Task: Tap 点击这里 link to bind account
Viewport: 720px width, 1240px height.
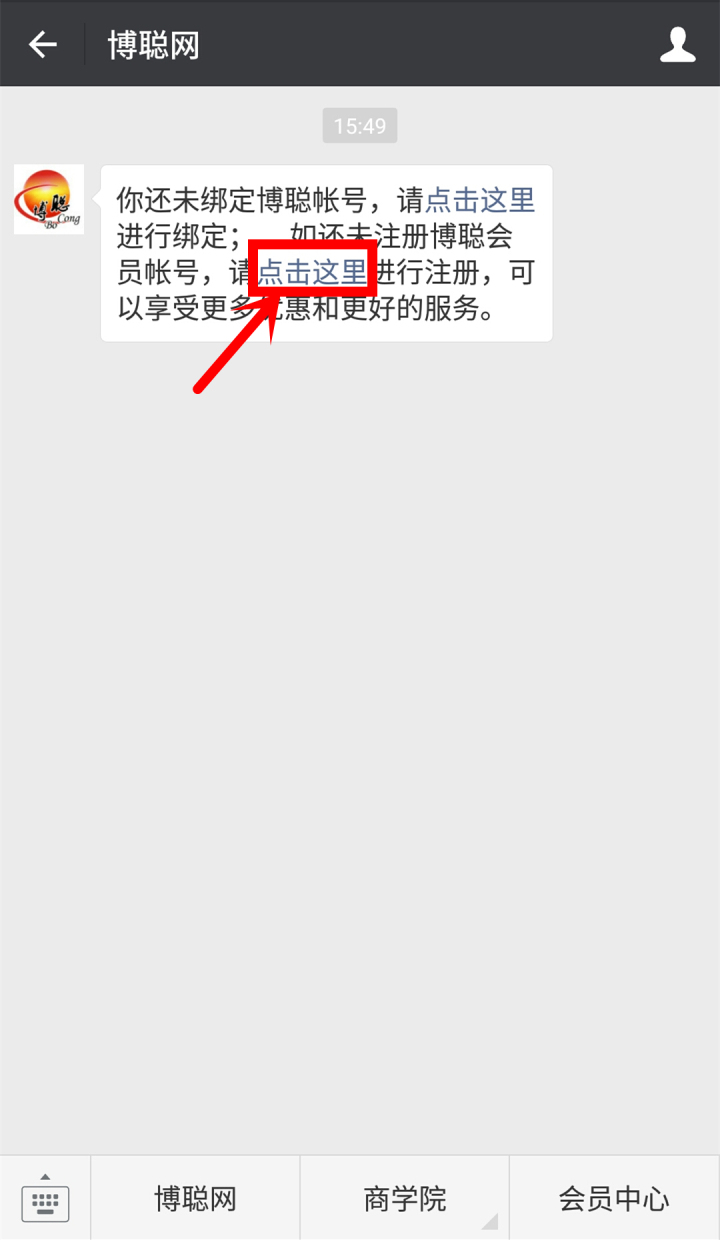Action: (x=480, y=200)
